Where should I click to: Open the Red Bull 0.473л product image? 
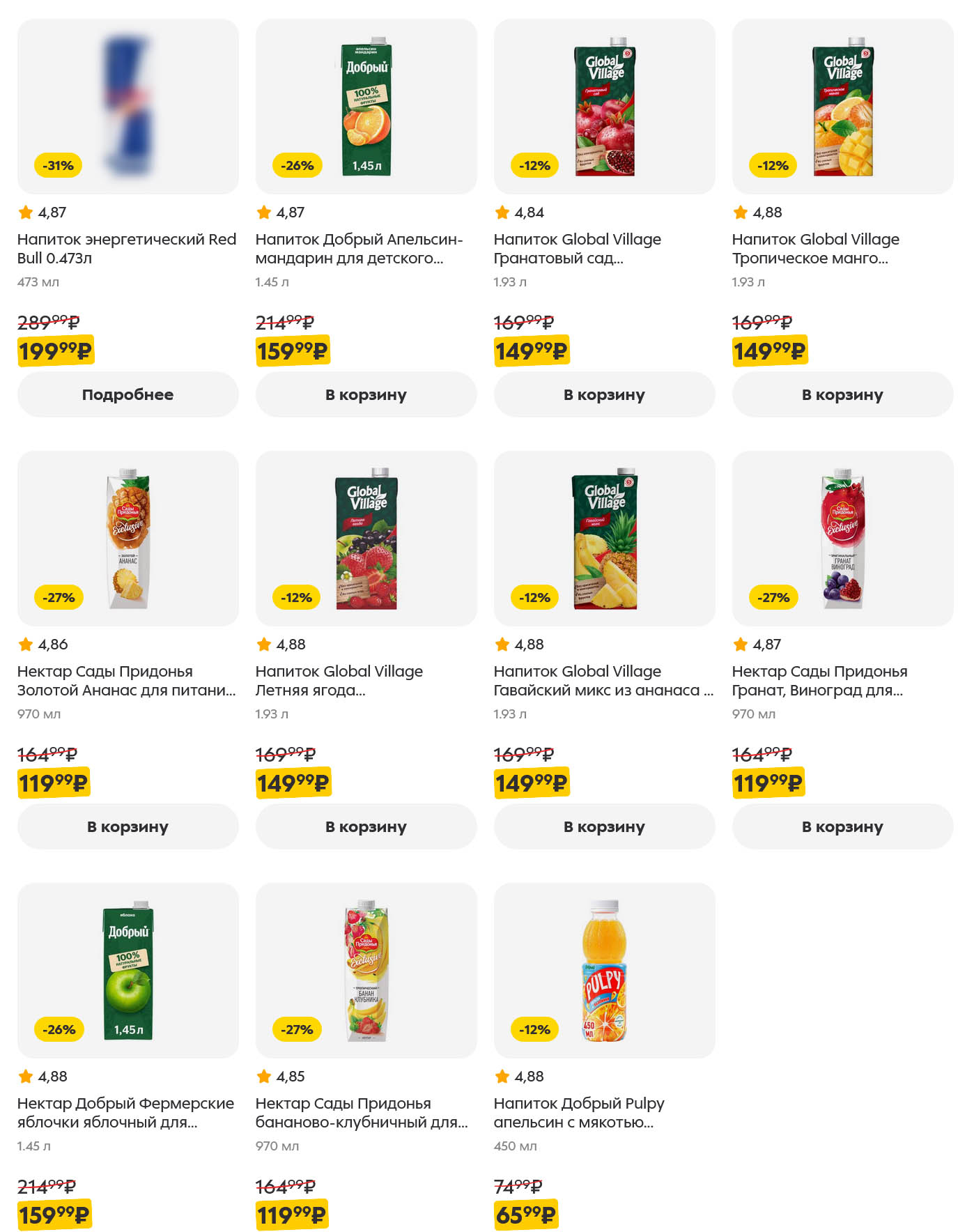pyautogui.click(x=128, y=106)
